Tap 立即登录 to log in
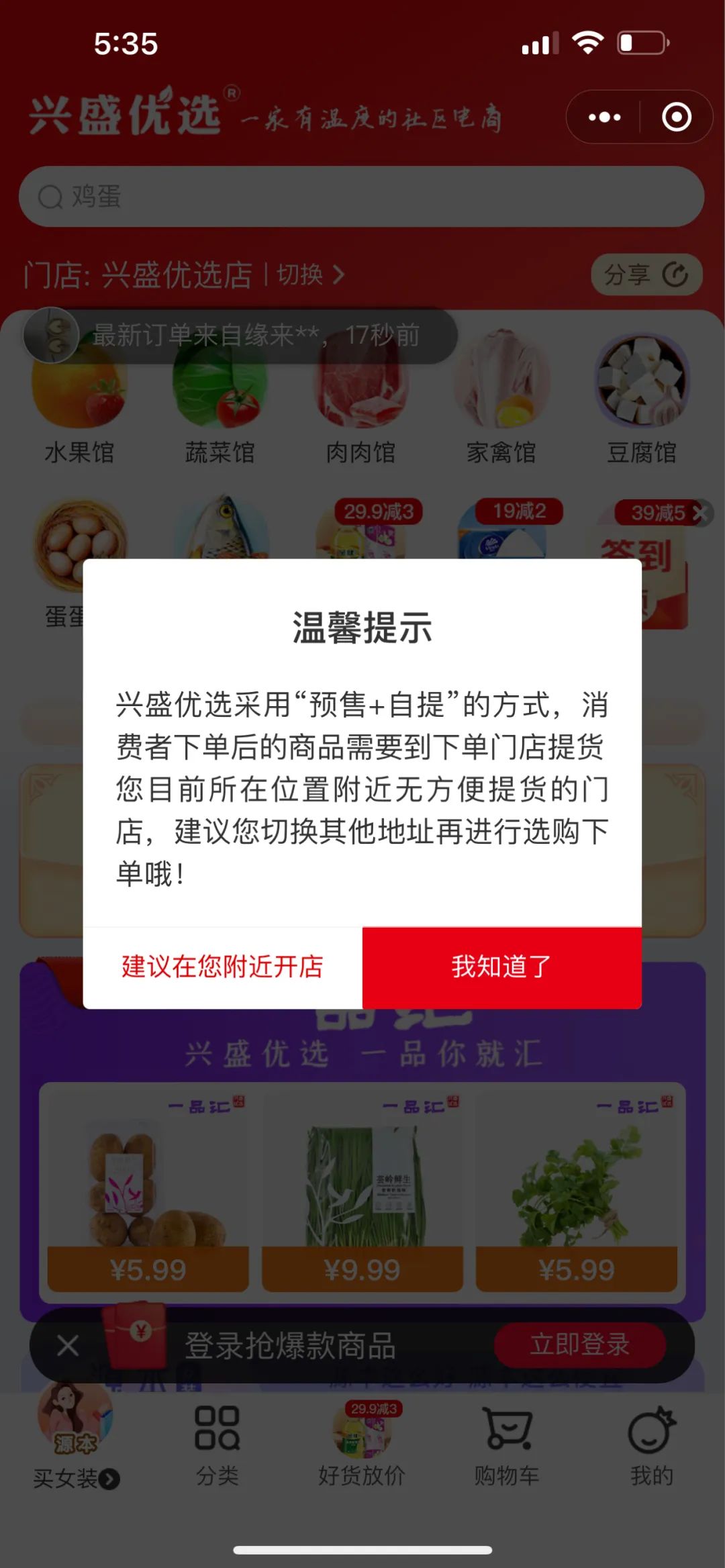 (579, 1344)
